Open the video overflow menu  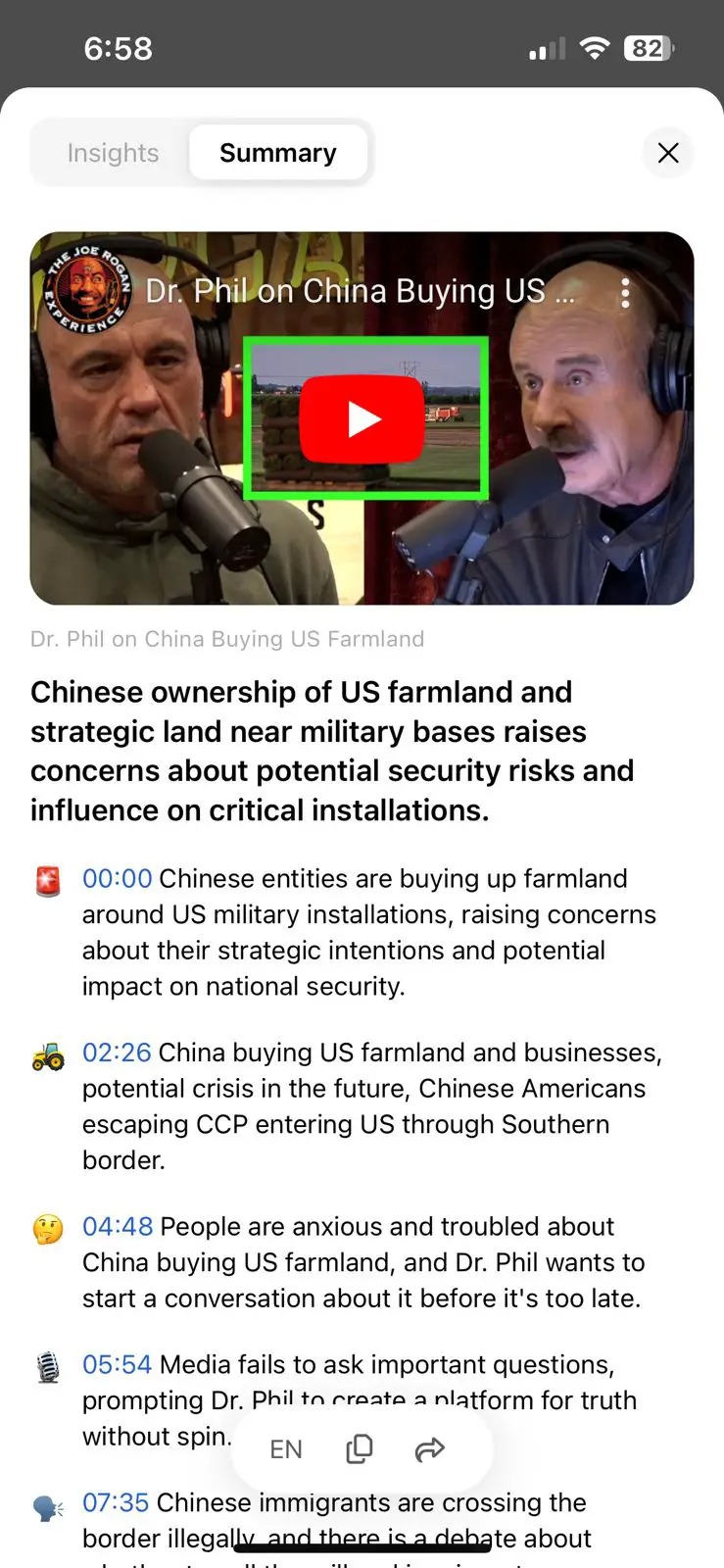coord(625,293)
